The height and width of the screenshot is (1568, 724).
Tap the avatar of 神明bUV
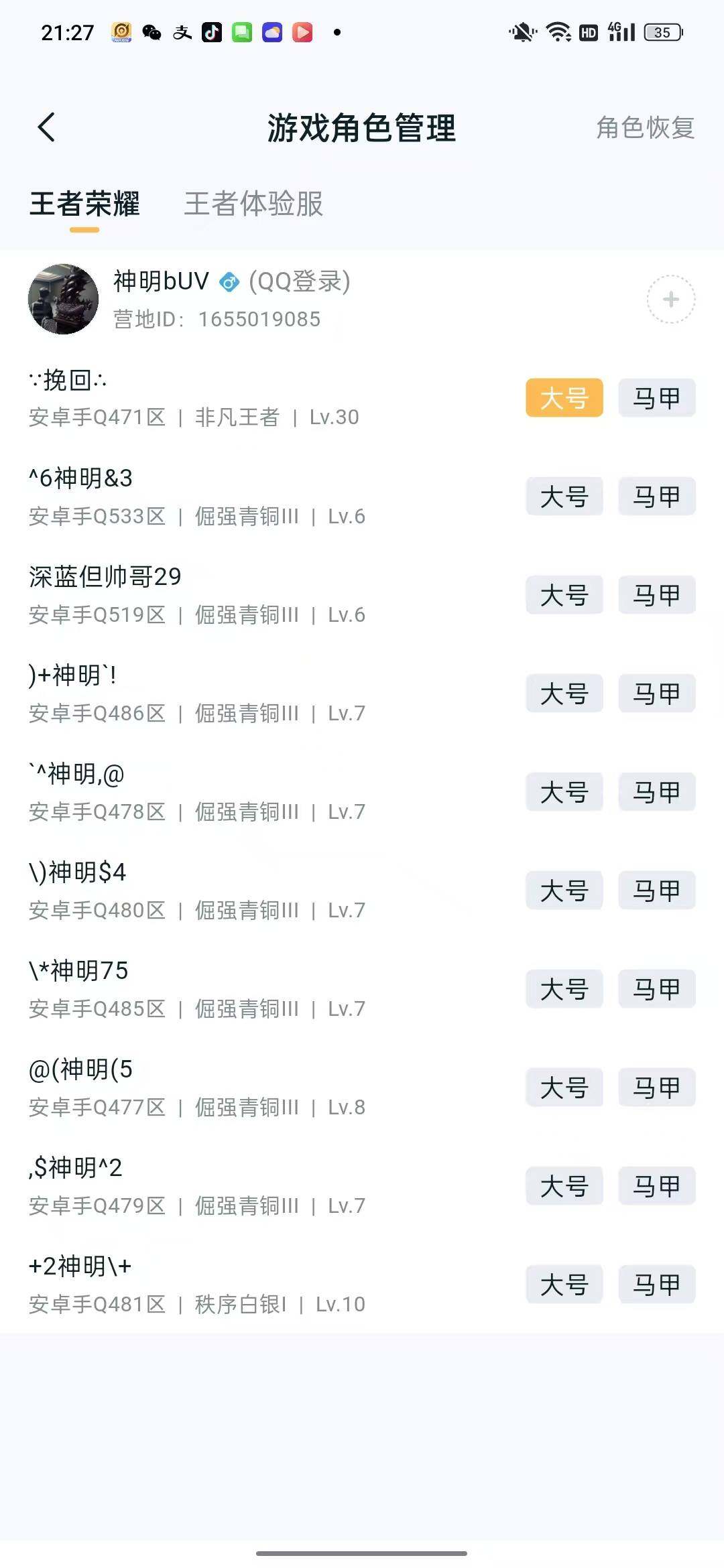[x=63, y=300]
